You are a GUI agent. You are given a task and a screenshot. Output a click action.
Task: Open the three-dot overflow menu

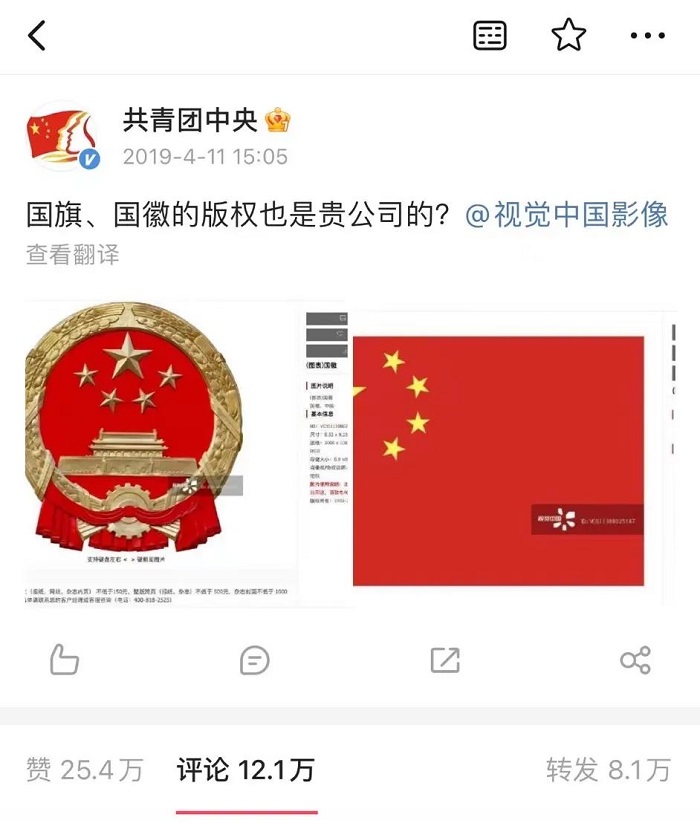(x=647, y=37)
